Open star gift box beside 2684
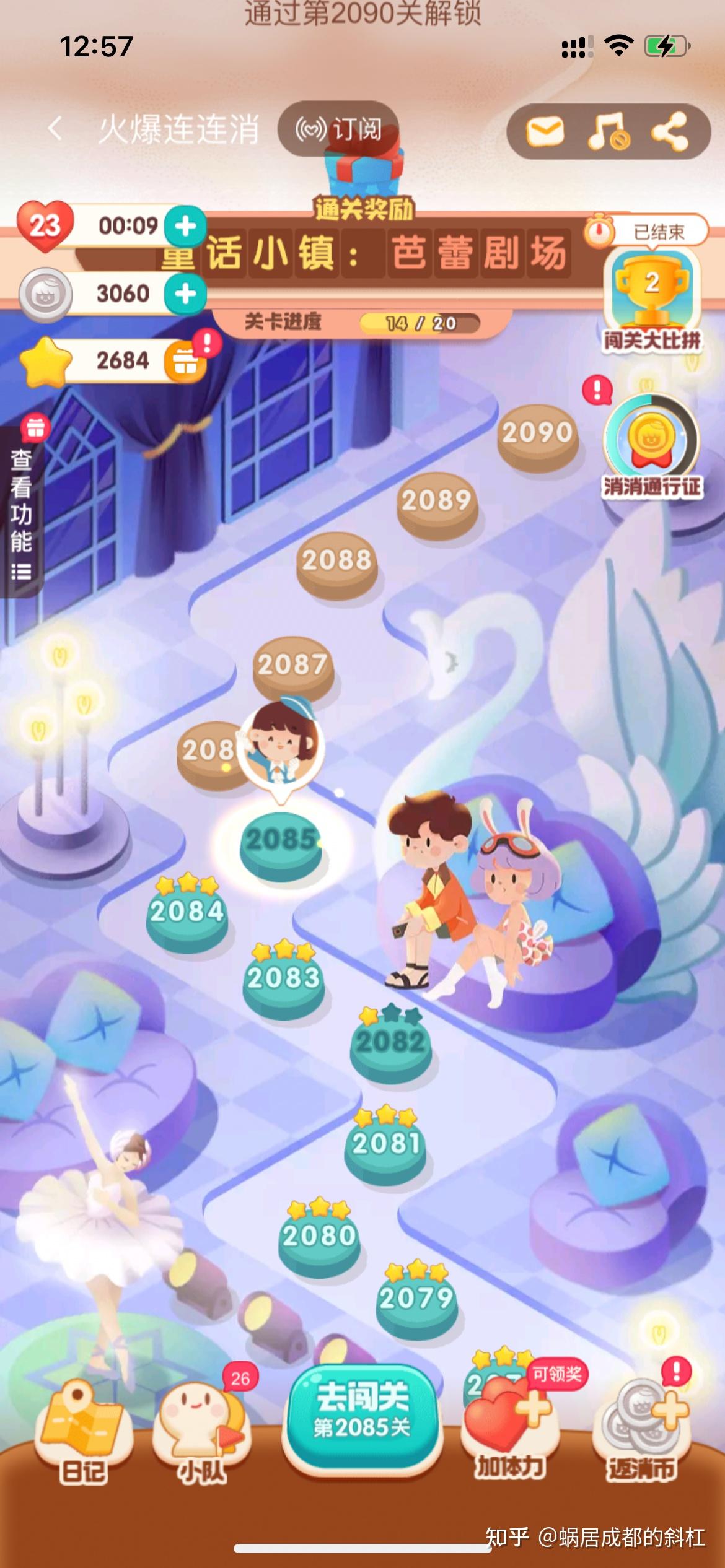The width and height of the screenshot is (725, 1568). tap(185, 361)
